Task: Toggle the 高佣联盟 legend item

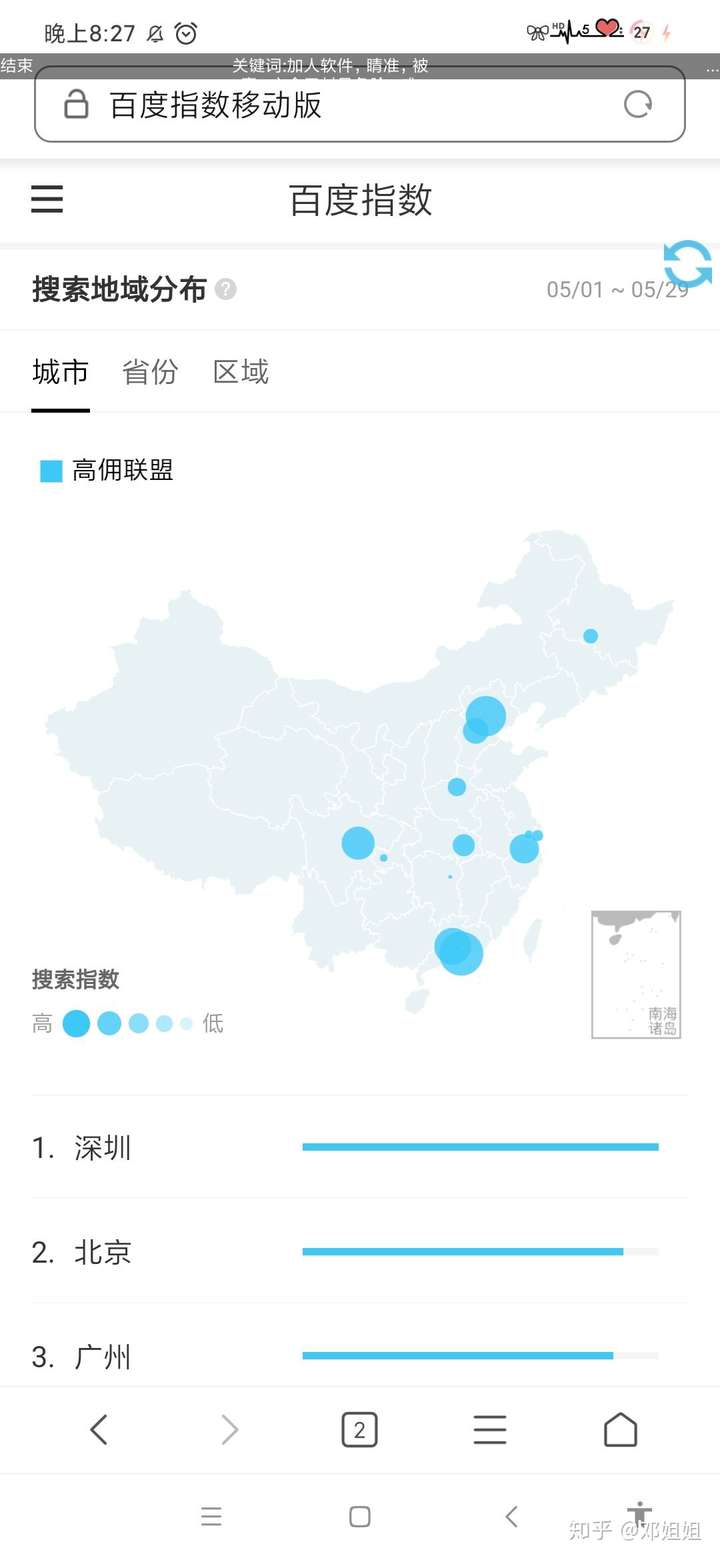Action: pos(107,470)
